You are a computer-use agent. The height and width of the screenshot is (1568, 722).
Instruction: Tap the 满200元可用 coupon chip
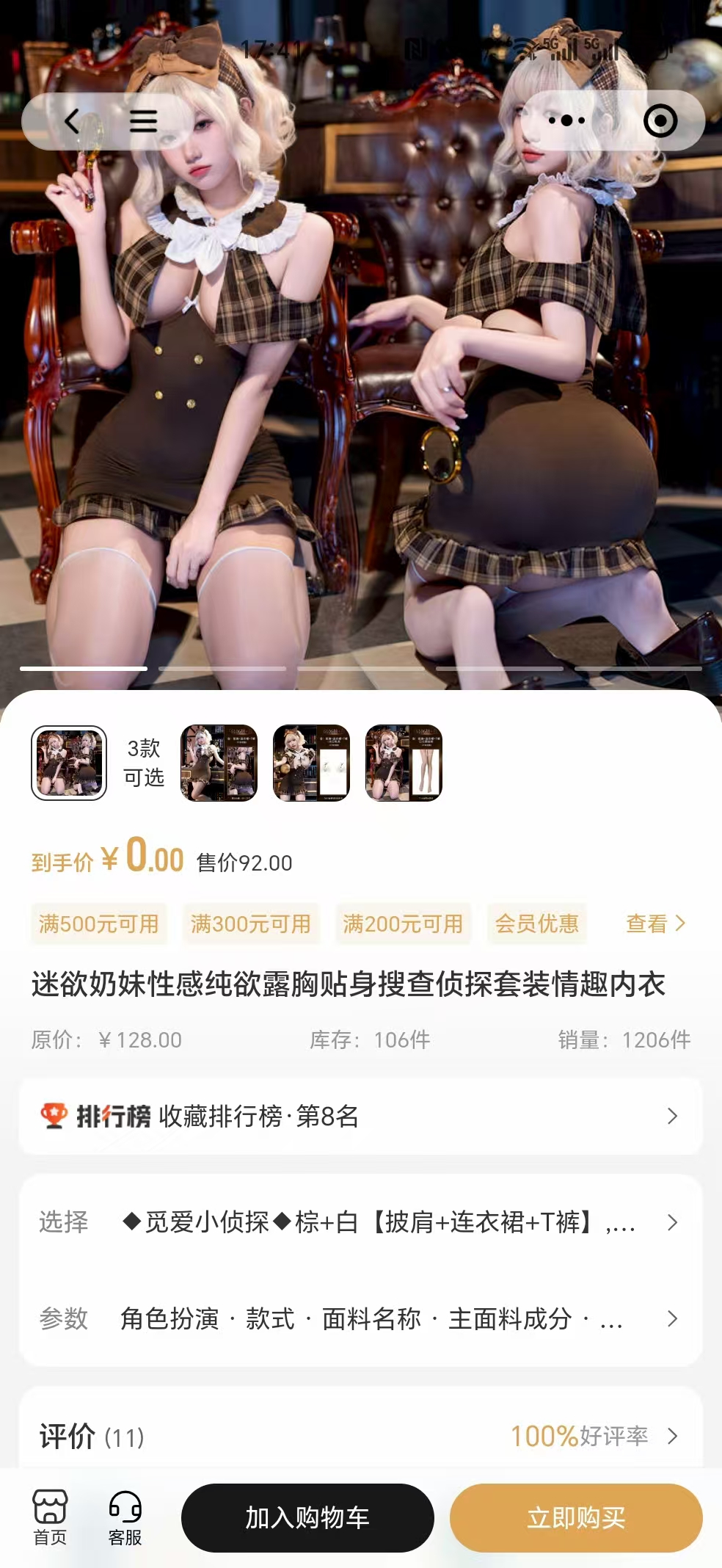403,923
